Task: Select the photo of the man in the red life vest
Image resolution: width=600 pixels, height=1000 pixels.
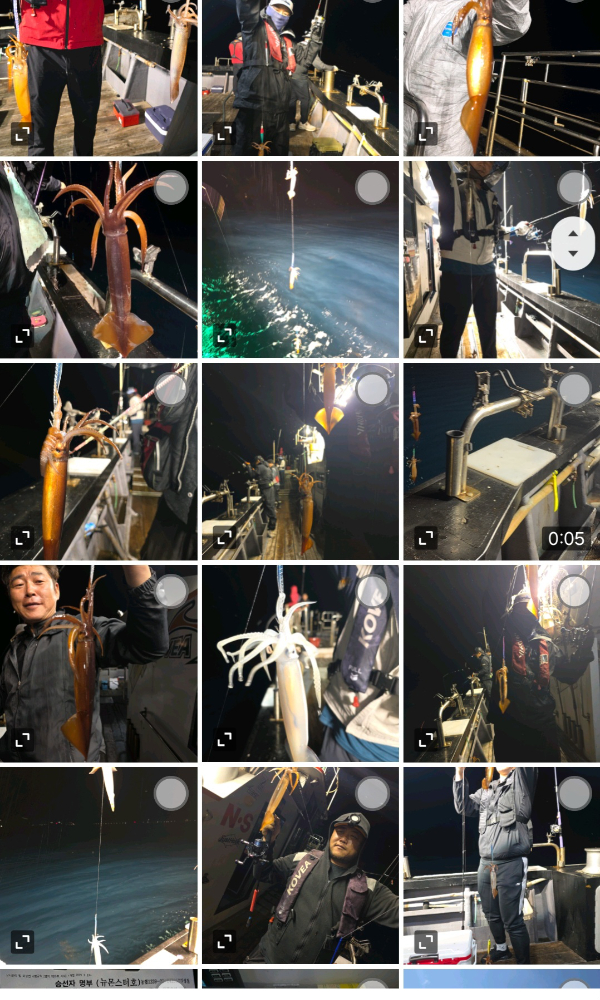Action: 574,591
